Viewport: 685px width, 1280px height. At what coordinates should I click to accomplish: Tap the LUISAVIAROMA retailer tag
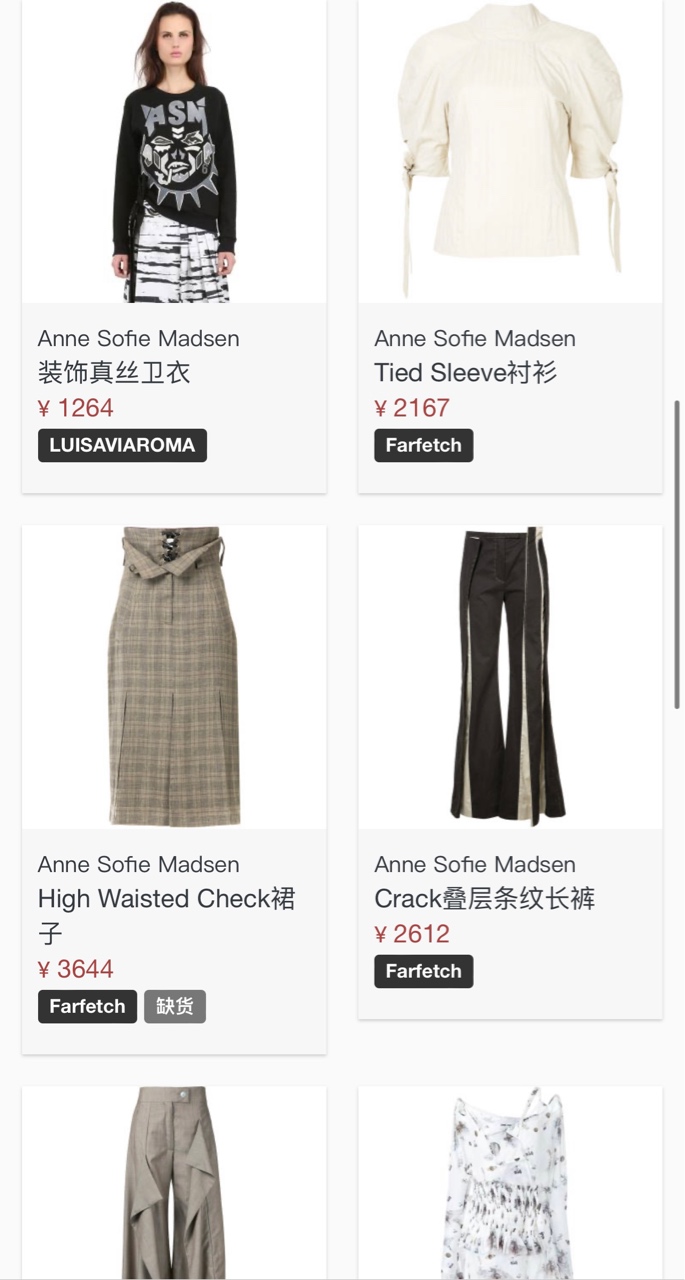click(x=122, y=445)
